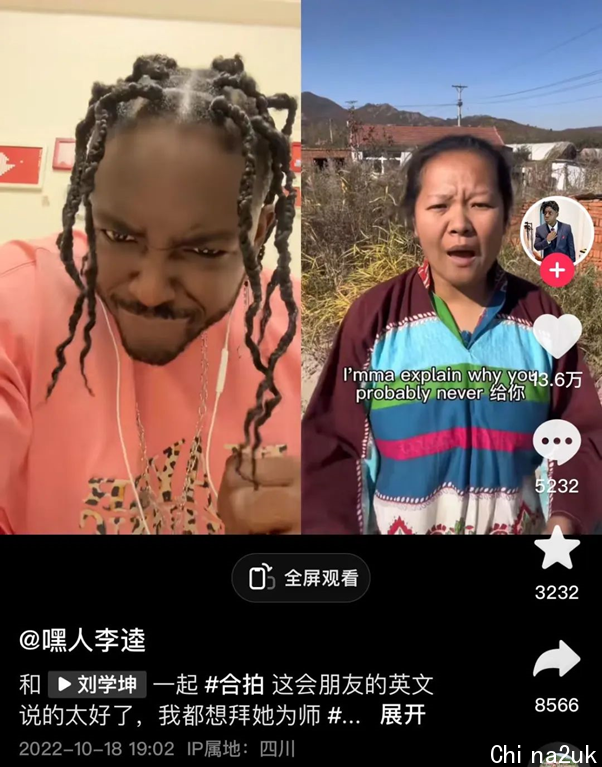602x767 pixels.
Task: Share this video using the arrow icon
Action: [x=557, y=661]
